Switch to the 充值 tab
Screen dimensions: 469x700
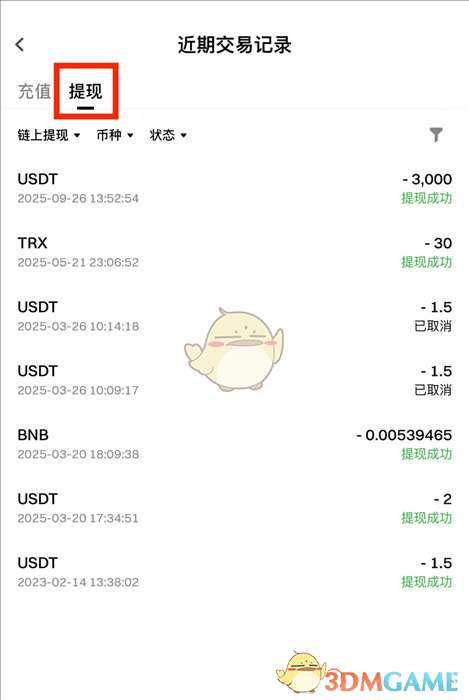pos(34,92)
